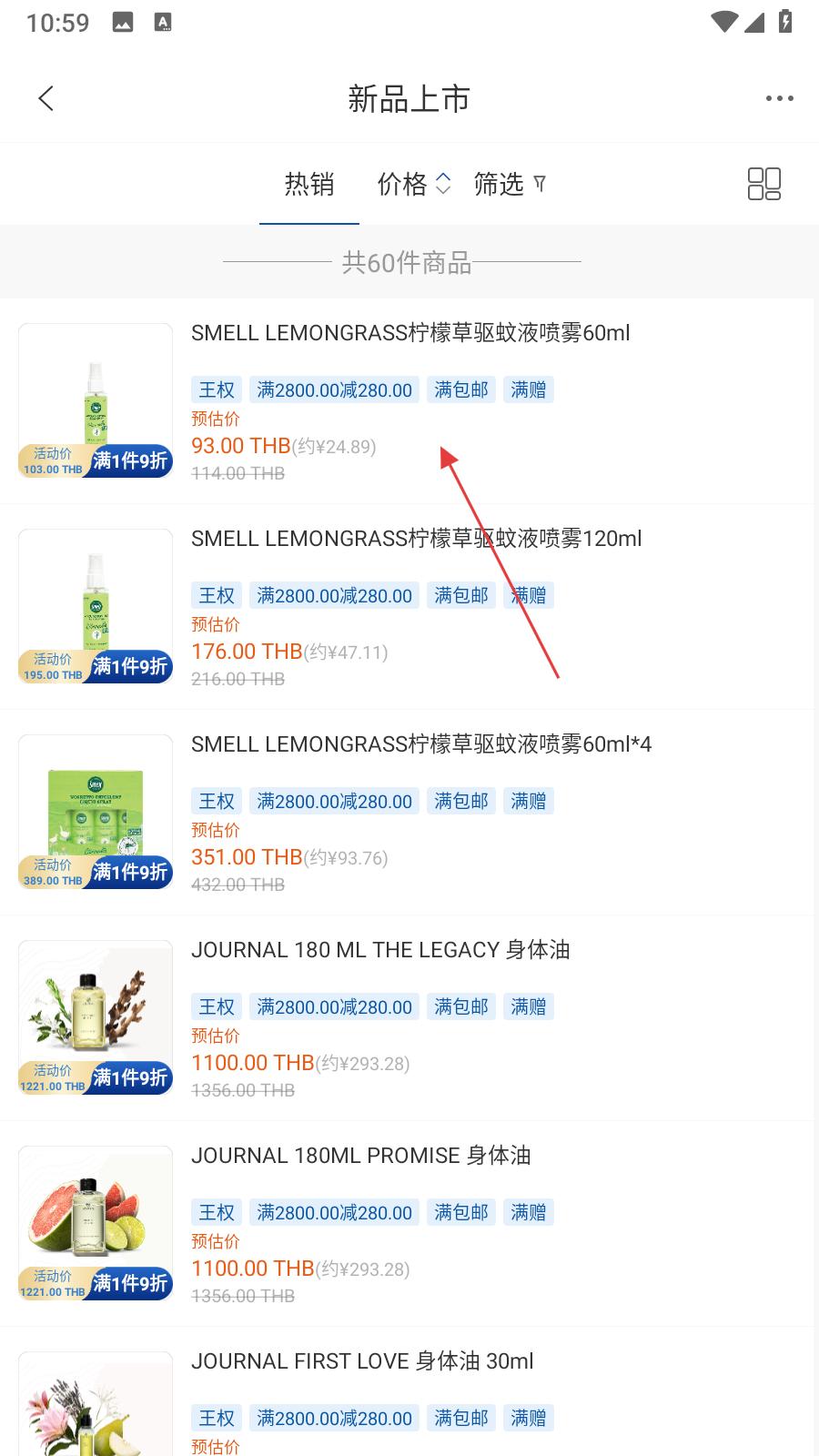Open SMELL LEMONGRASS 驱蚊液喷雾60ml product
The image size is (819, 1456).
pos(409,333)
